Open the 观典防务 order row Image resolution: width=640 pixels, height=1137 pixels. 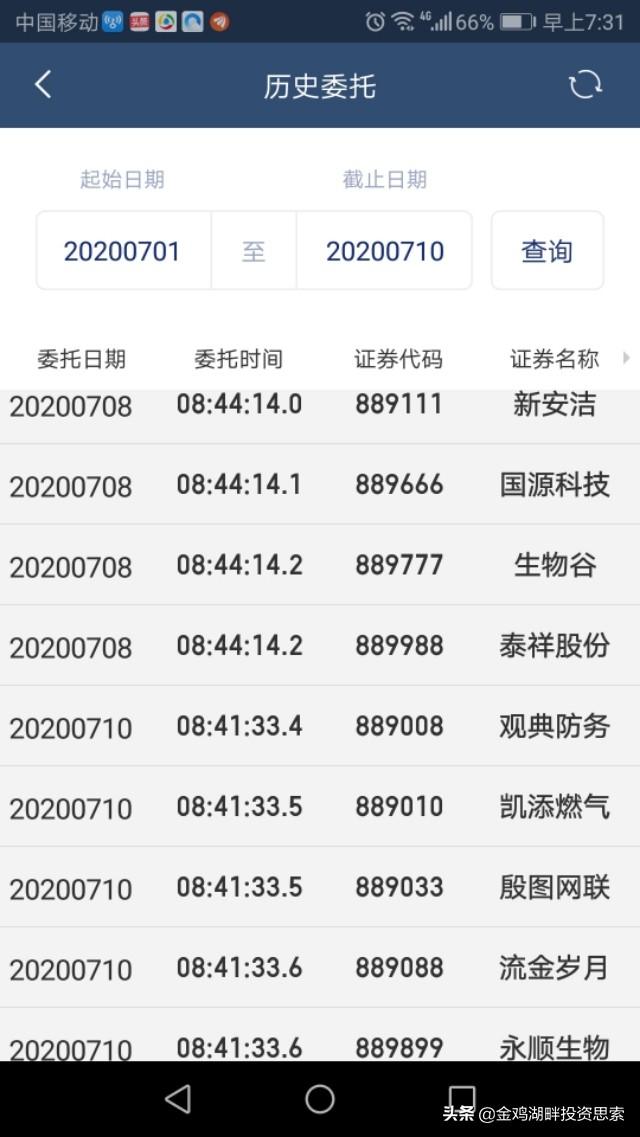pos(320,726)
